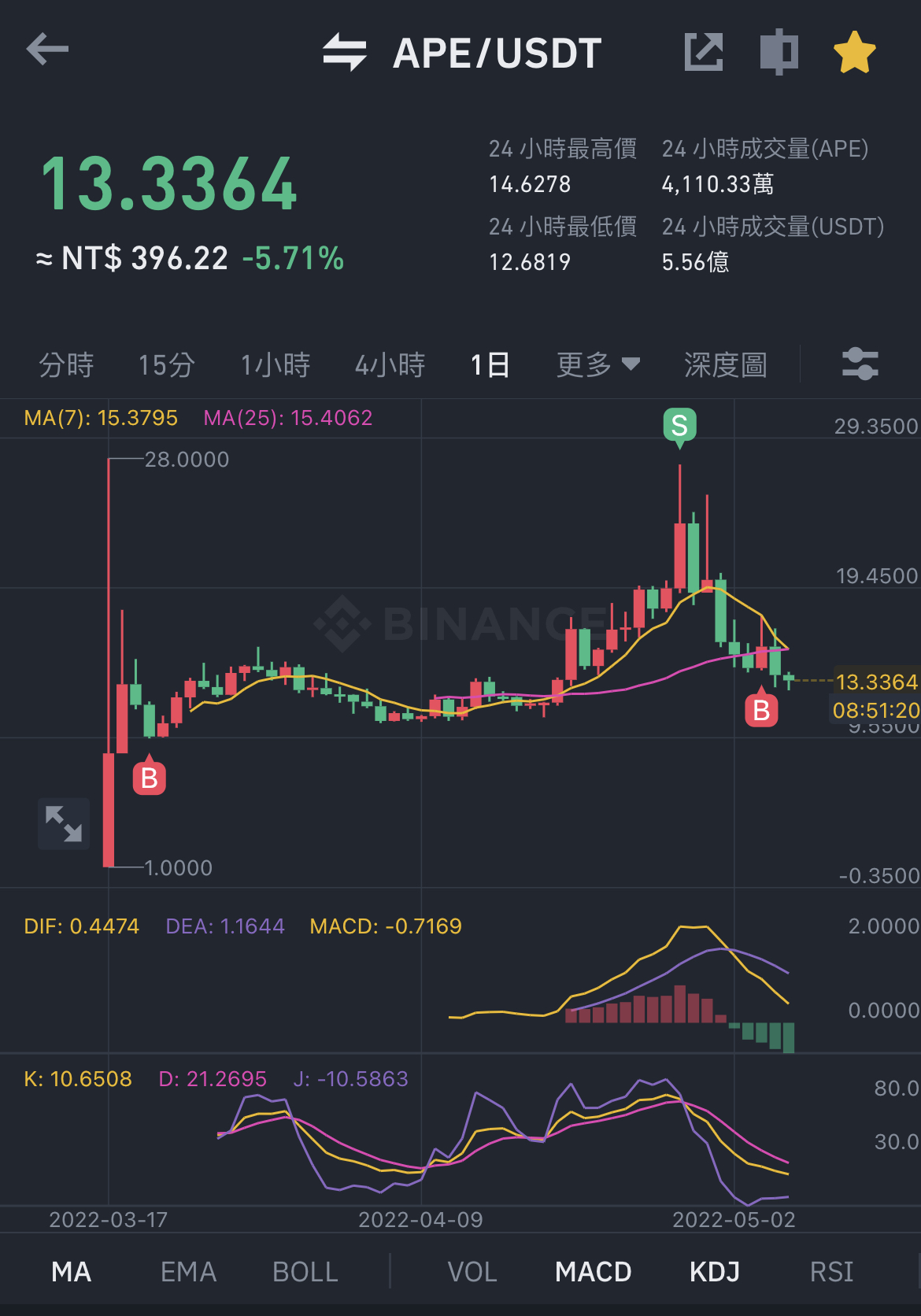Toggle the MACD sub-indicator

(x=593, y=1272)
